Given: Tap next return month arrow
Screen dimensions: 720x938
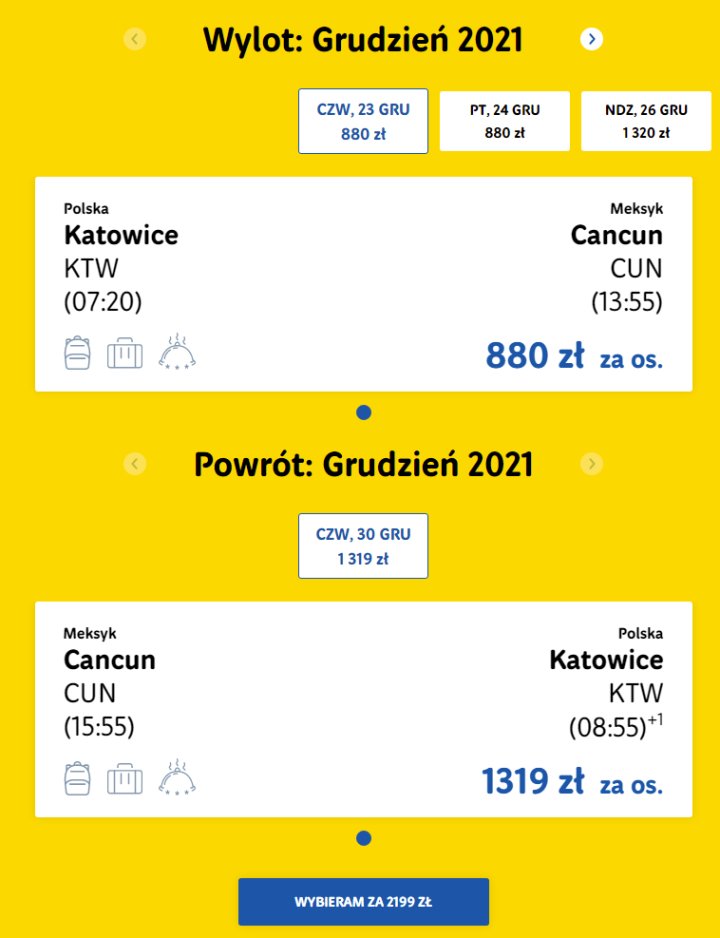Looking at the screenshot, I should pos(592,464).
